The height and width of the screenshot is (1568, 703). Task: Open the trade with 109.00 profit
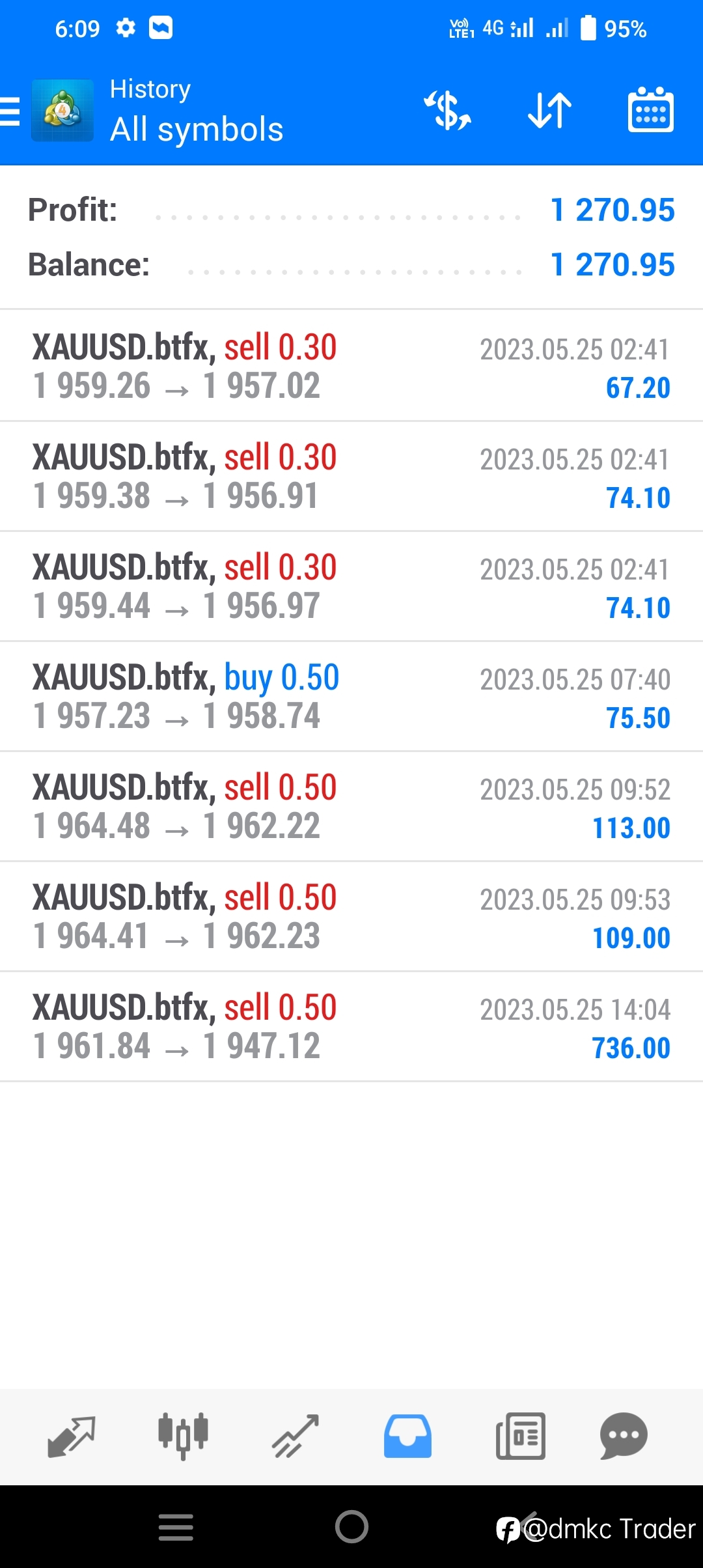pyautogui.click(x=351, y=916)
